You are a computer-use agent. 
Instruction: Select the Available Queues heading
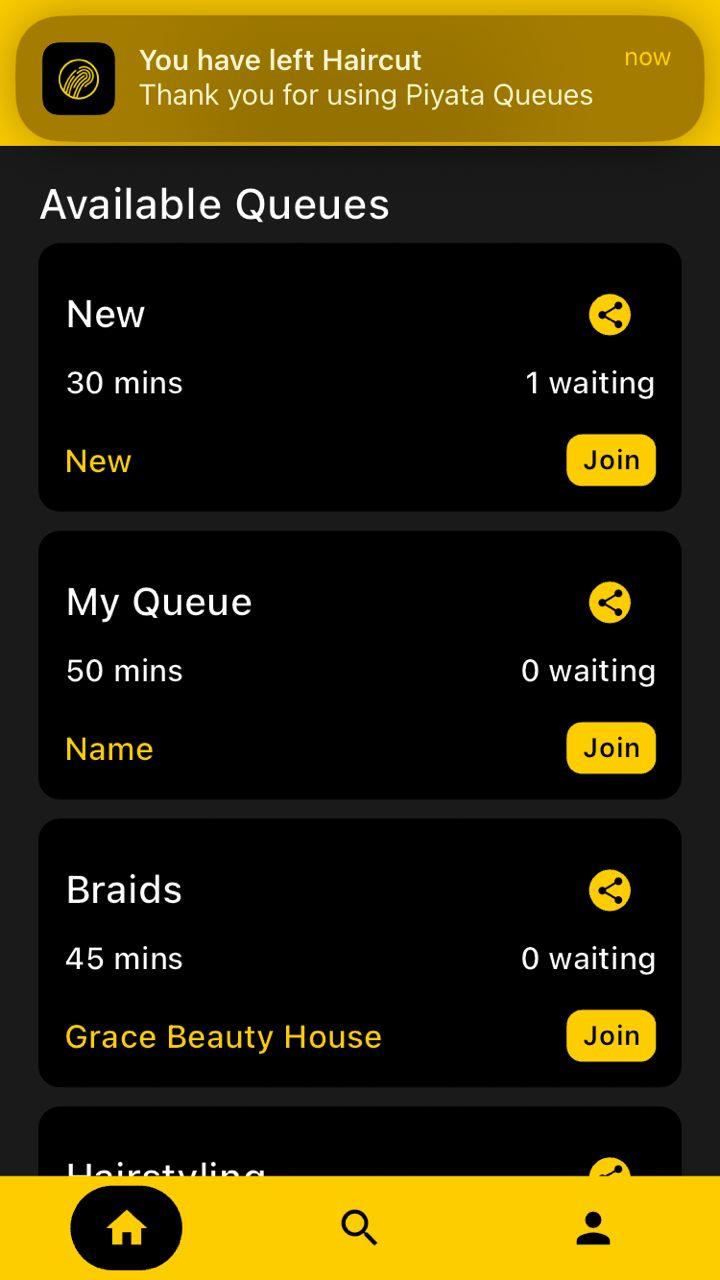pos(214,203)
